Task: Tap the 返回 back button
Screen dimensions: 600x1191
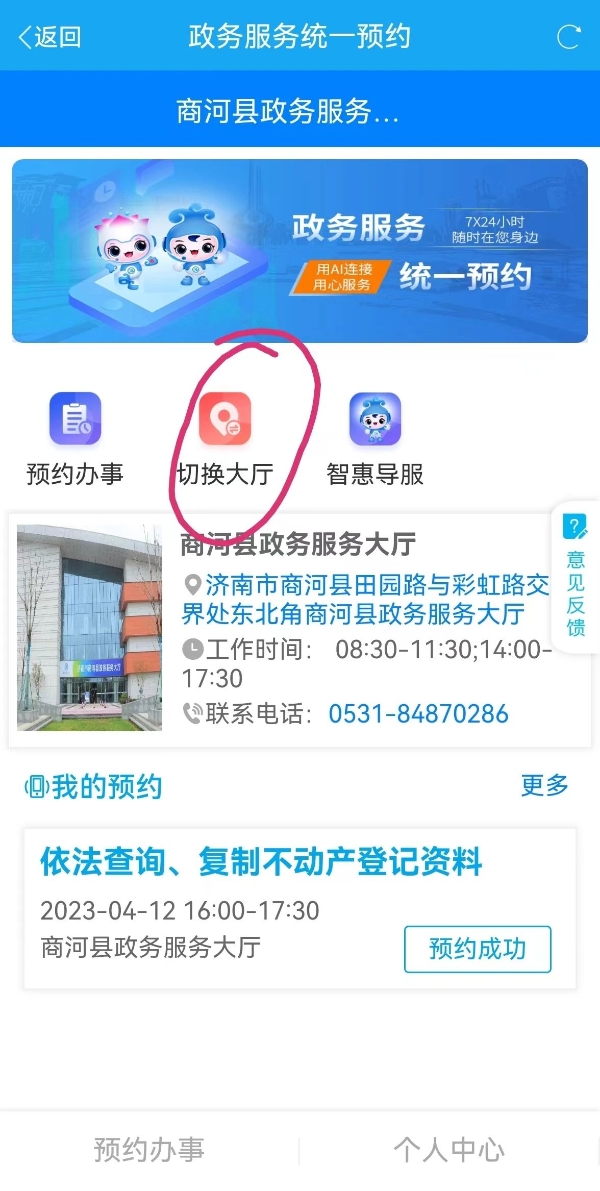Action: tap(50, 36)
